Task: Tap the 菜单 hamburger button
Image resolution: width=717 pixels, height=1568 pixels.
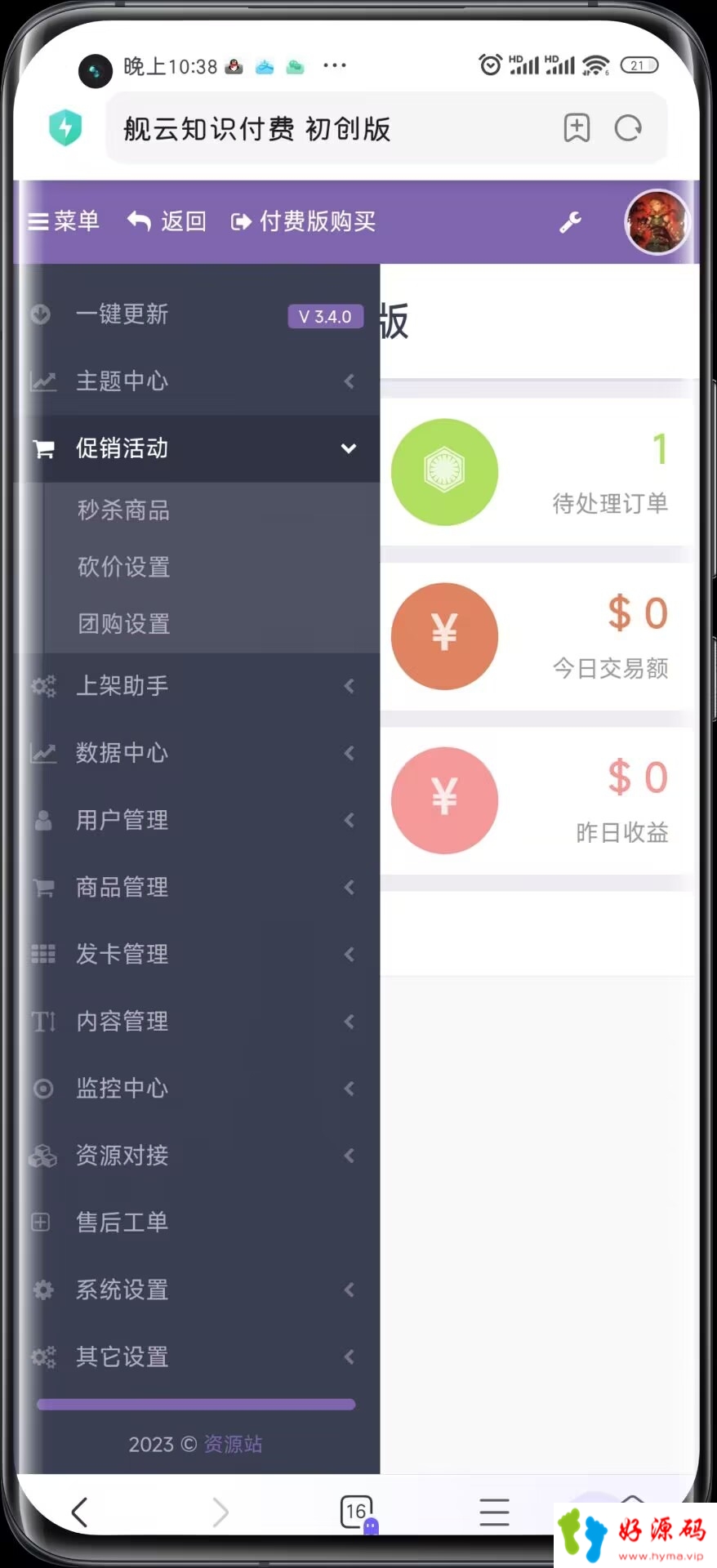Action: (x=64, y=221)
